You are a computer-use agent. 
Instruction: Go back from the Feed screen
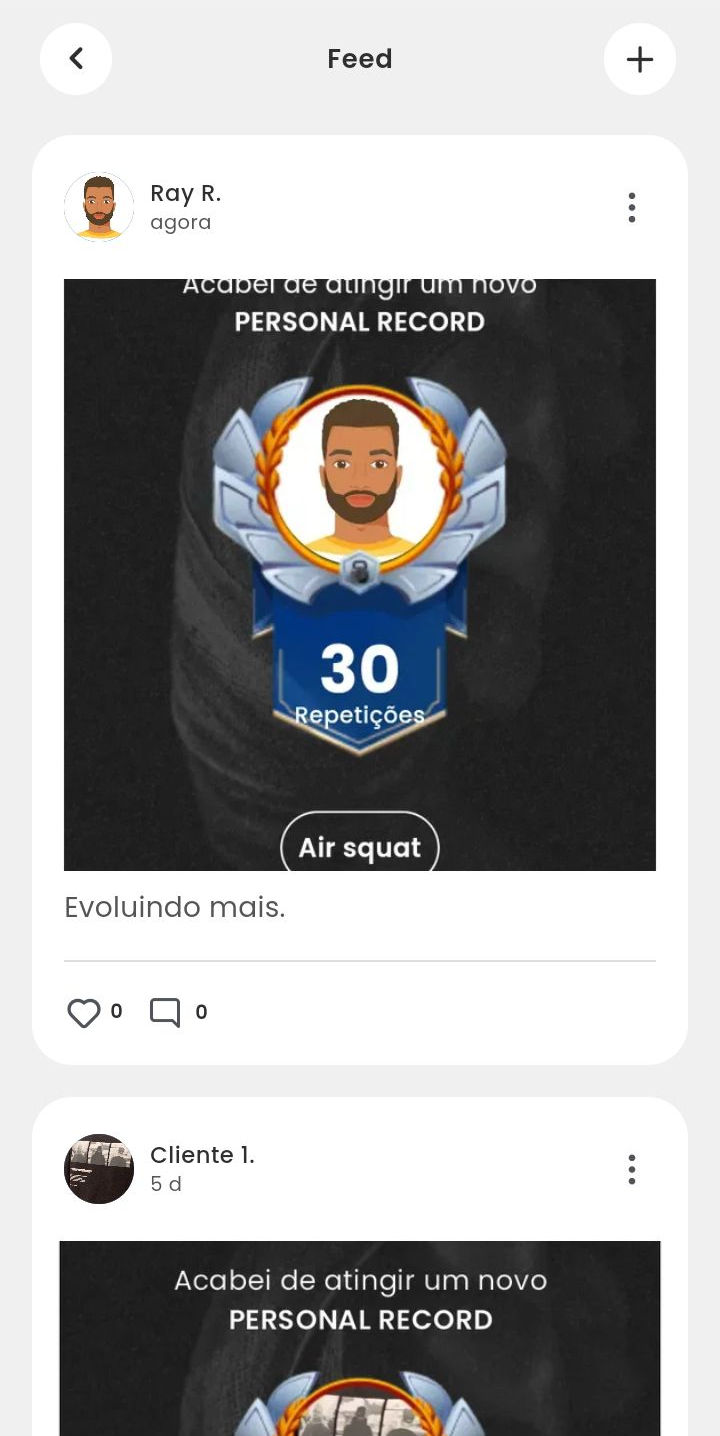[76, 59]
